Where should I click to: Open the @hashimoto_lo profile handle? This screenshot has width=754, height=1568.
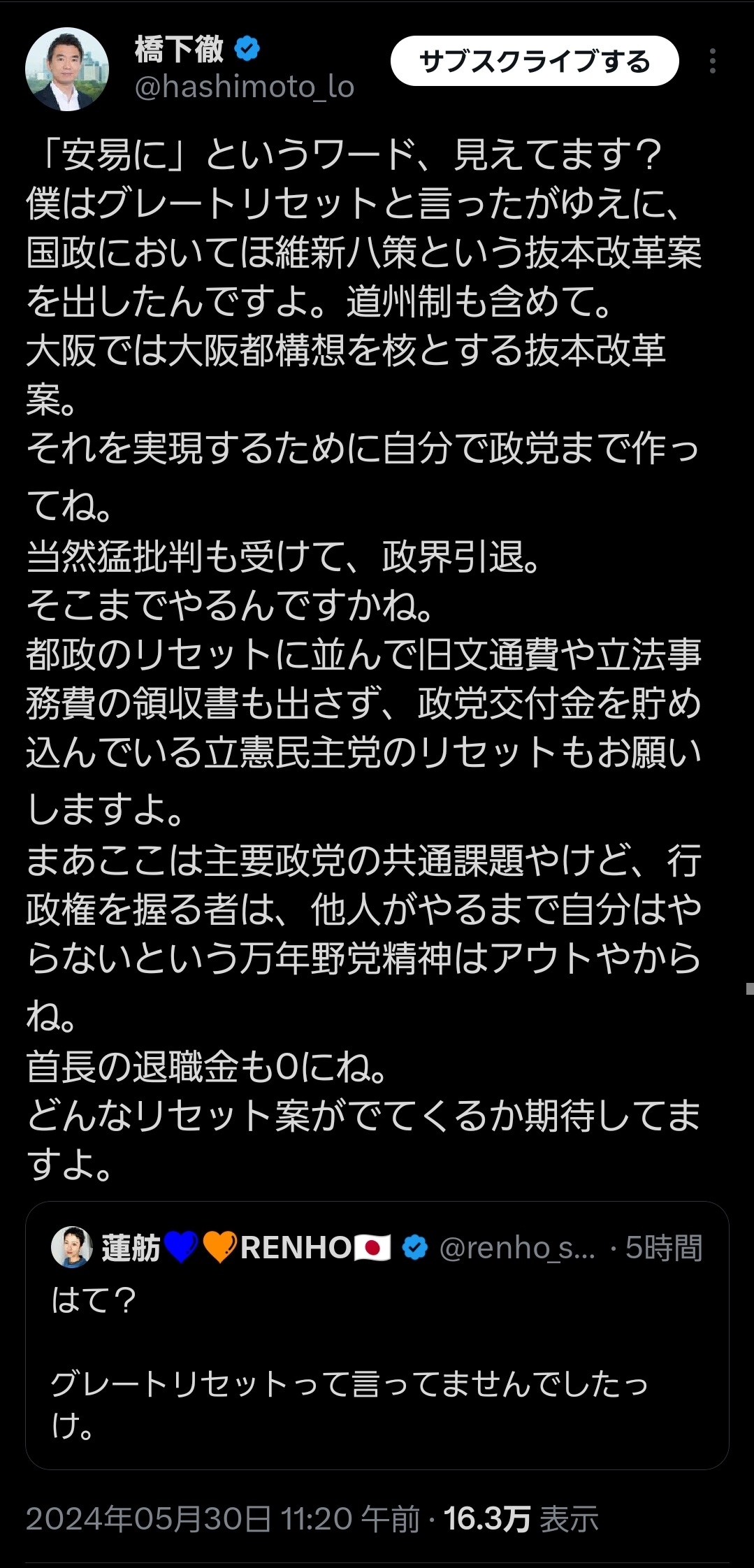[245, 87]
